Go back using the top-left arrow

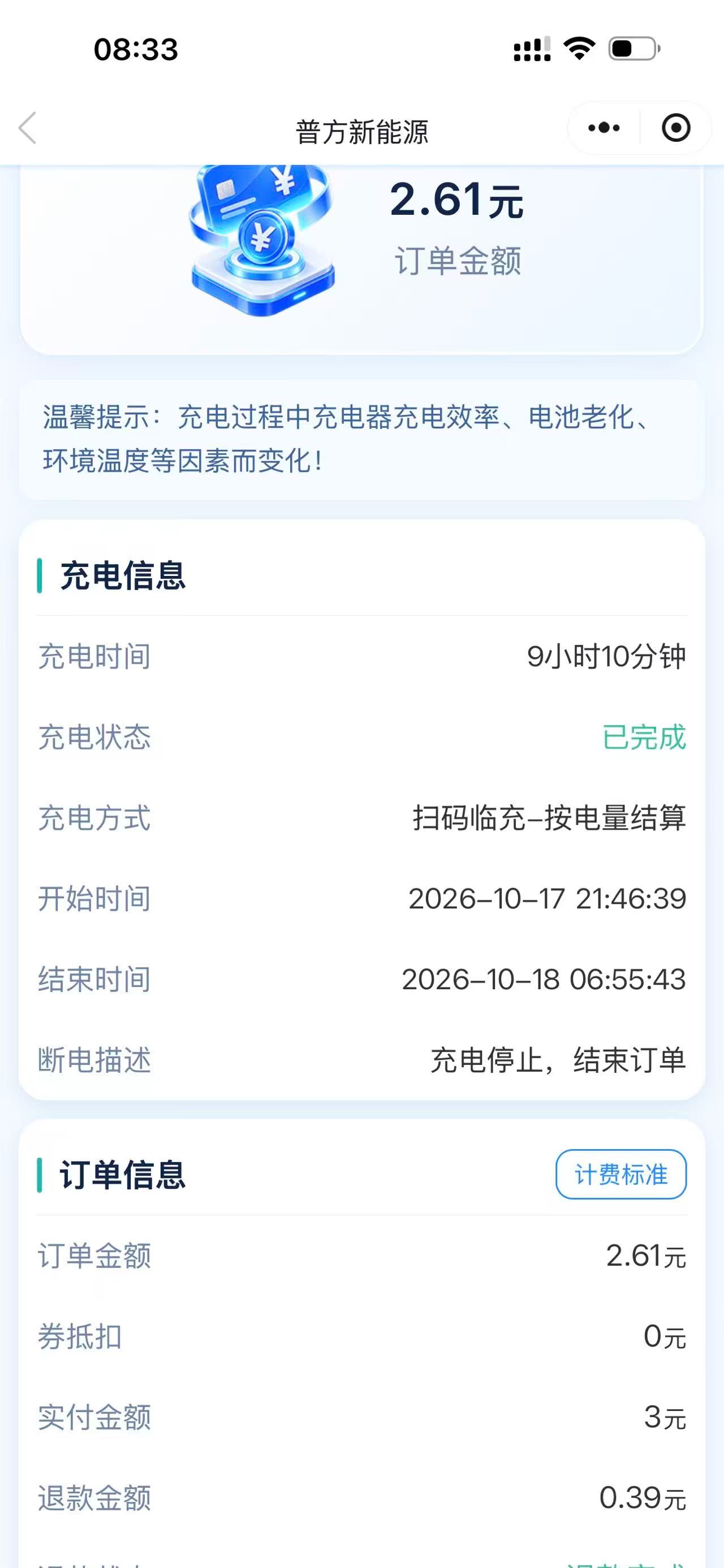coord(28,128)
